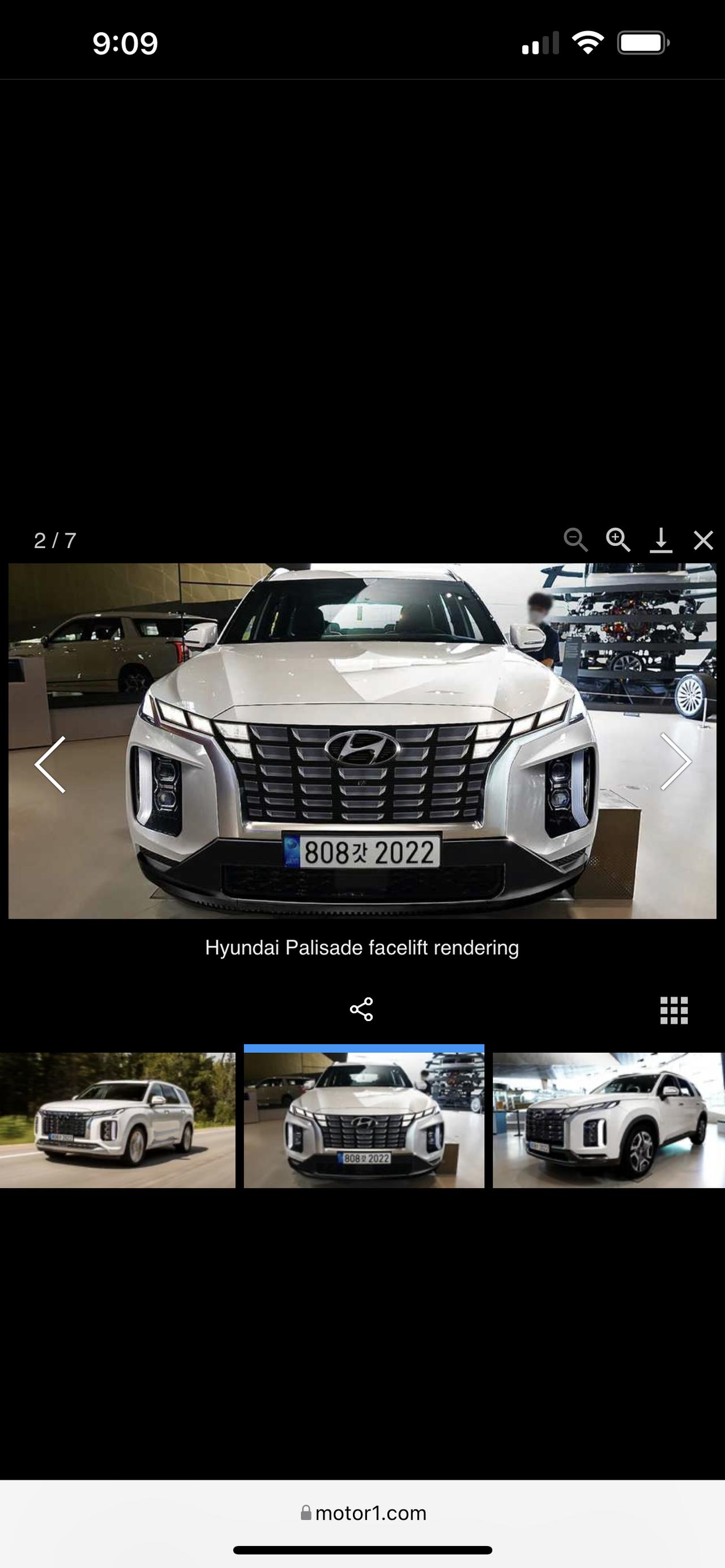The image size is (725, 1568).
Task: Open the grid view of all images
Action: pos(674,1010)
